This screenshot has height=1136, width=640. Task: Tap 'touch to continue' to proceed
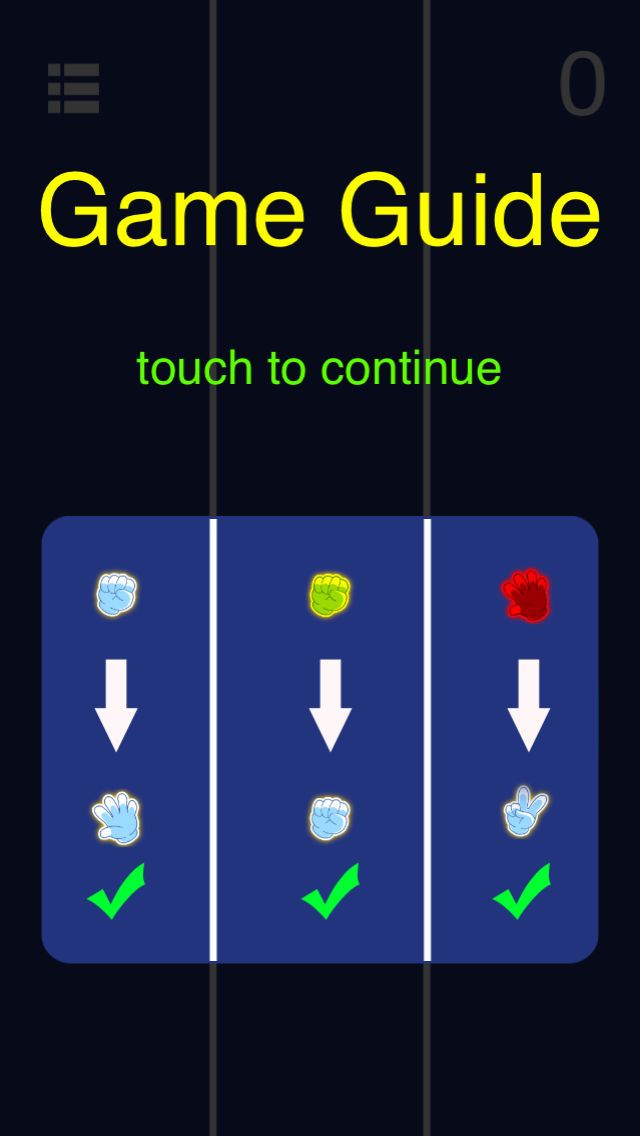click(319, 368)
